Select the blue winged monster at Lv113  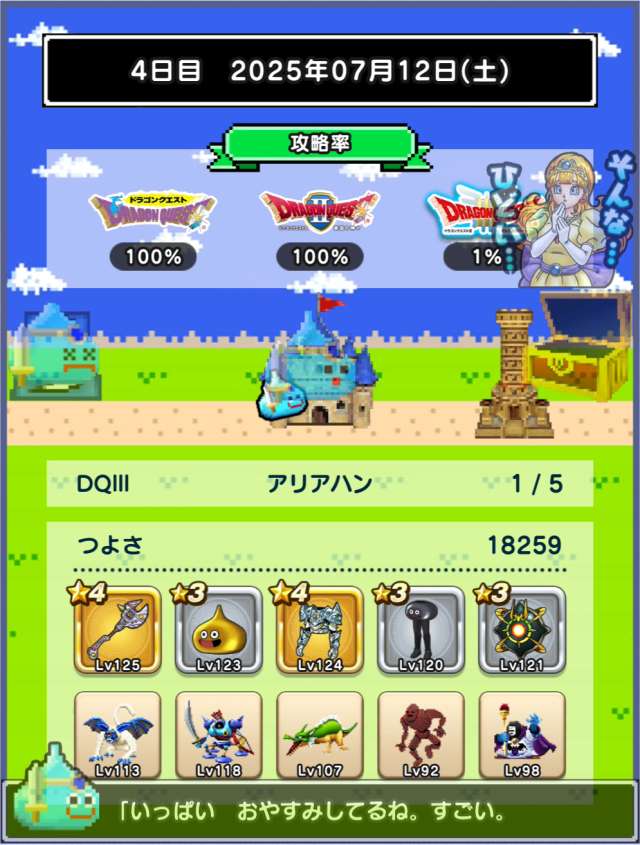[117, 734]
